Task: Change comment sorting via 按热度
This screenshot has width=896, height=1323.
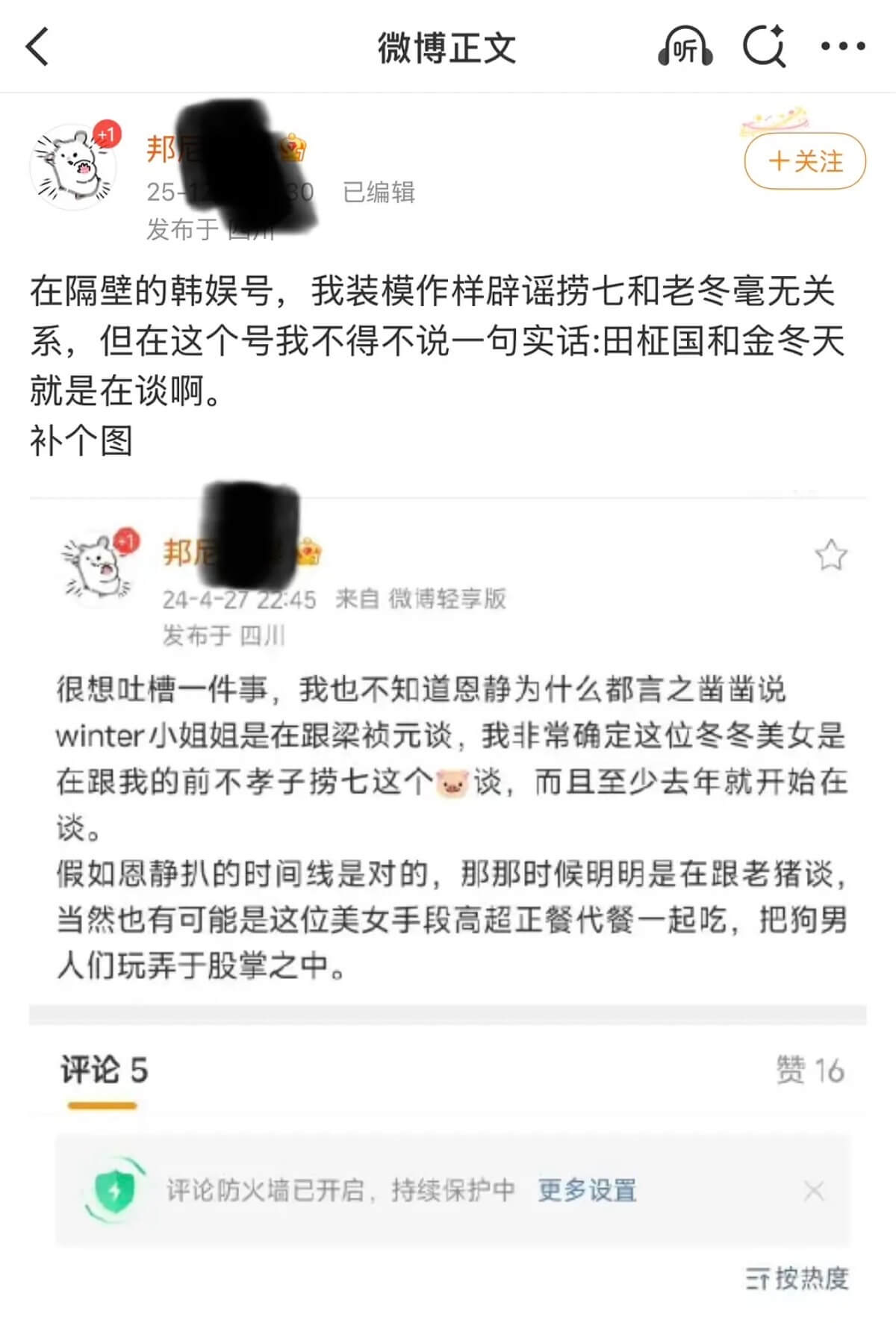Action: pos(797,1278)
